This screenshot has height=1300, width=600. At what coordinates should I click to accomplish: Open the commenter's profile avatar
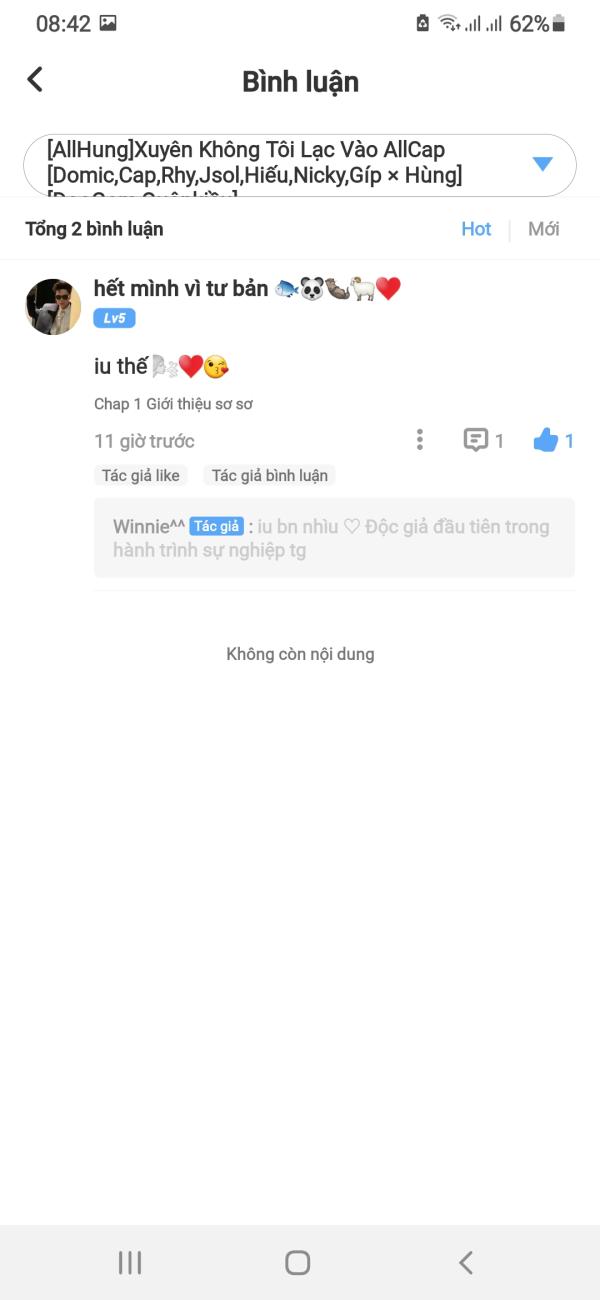point(53,307)
